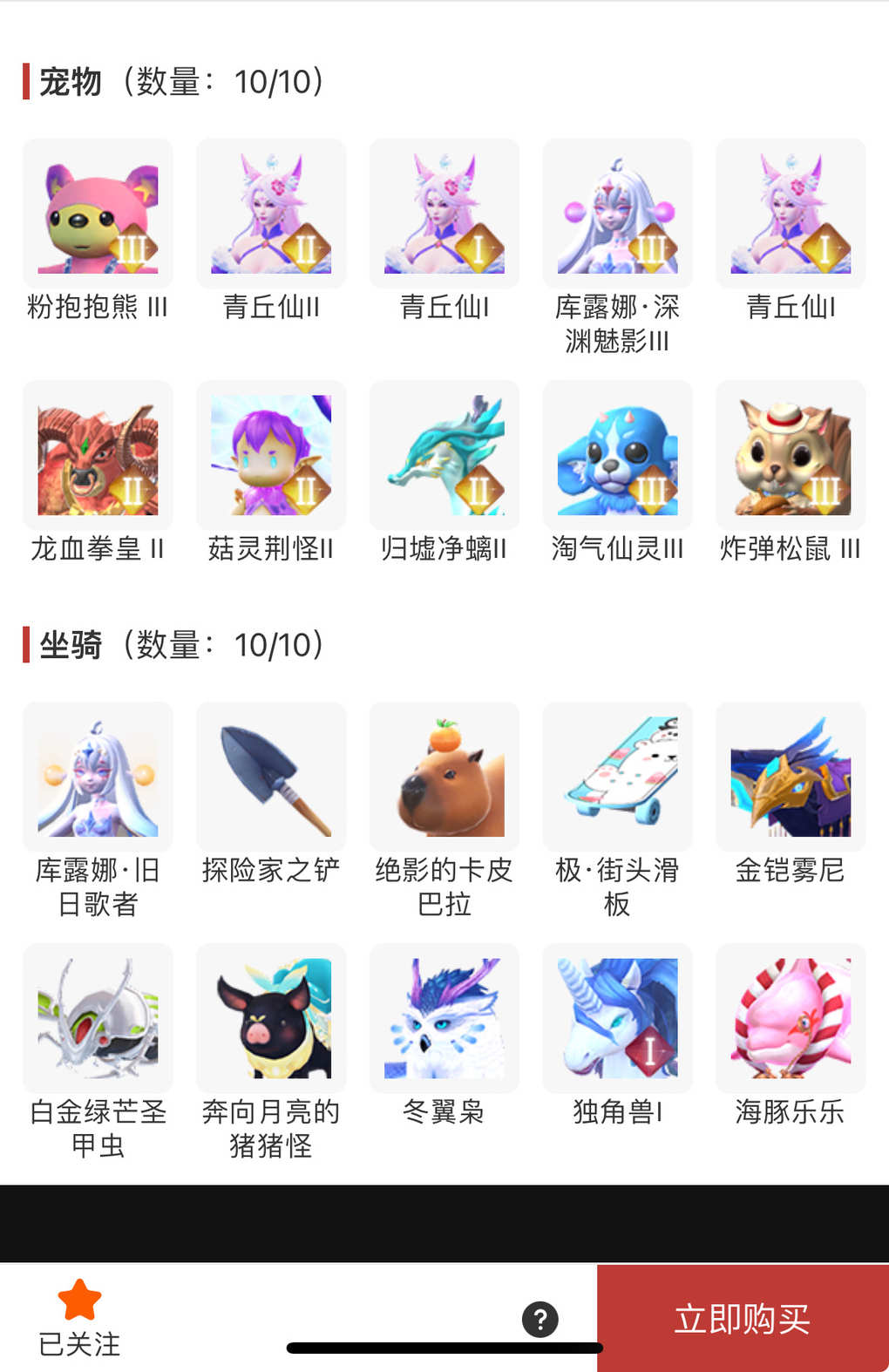
Task: Select the 探险家之铲 shovel mount
Action: [271, 778]
